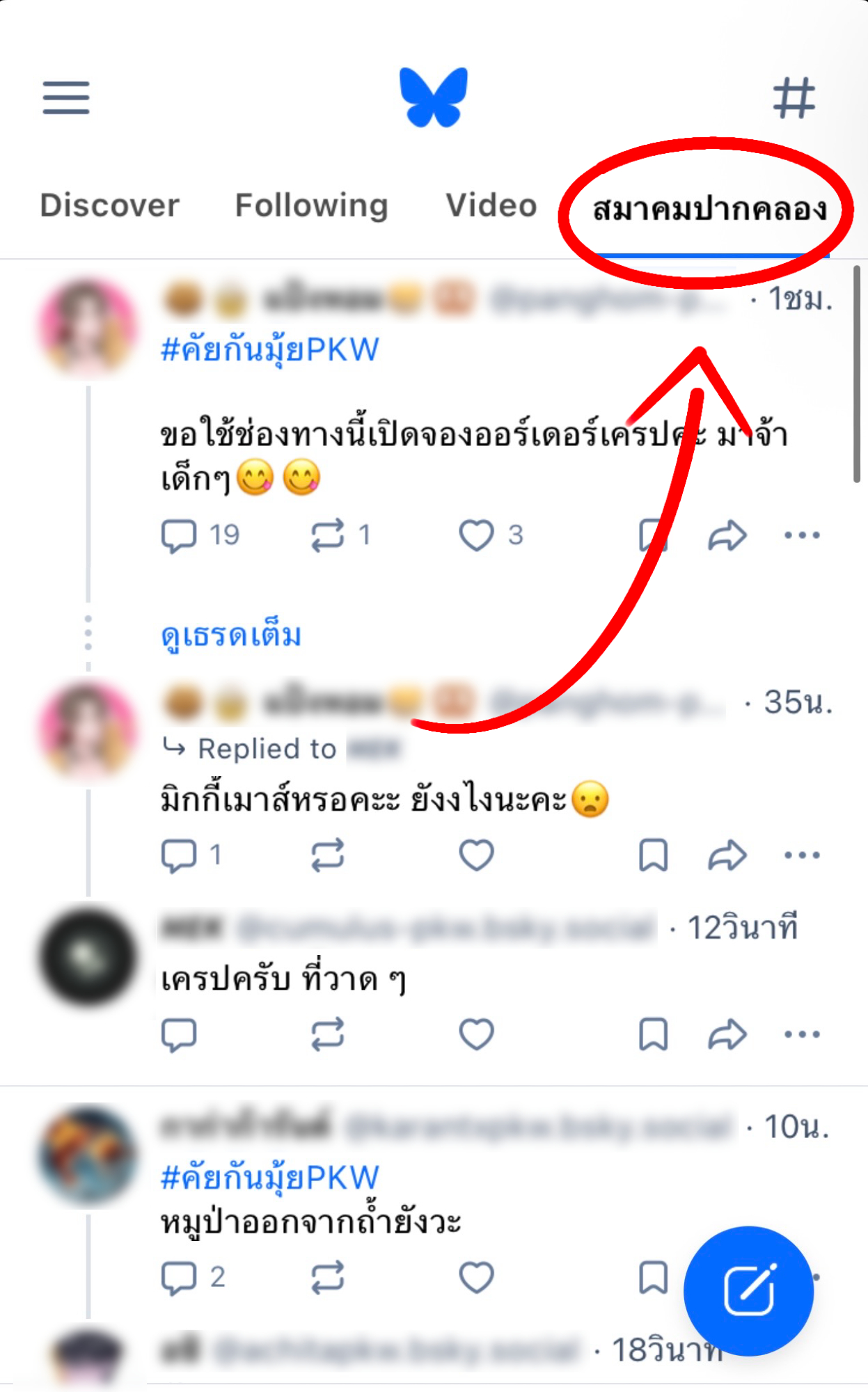868x1392 pixels.
Task: Open the hamburger drawer menu
Action: [x=66, y=97]
